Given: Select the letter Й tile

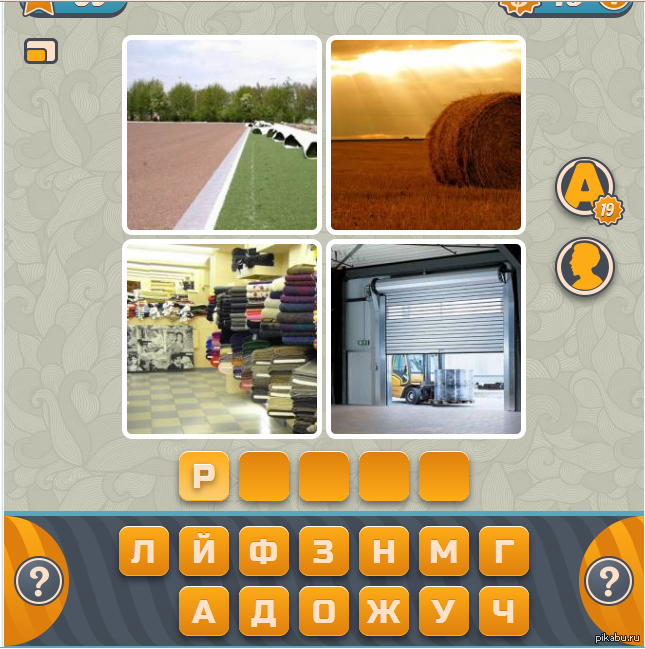Looking at the screenshot, I should point(204,551).
